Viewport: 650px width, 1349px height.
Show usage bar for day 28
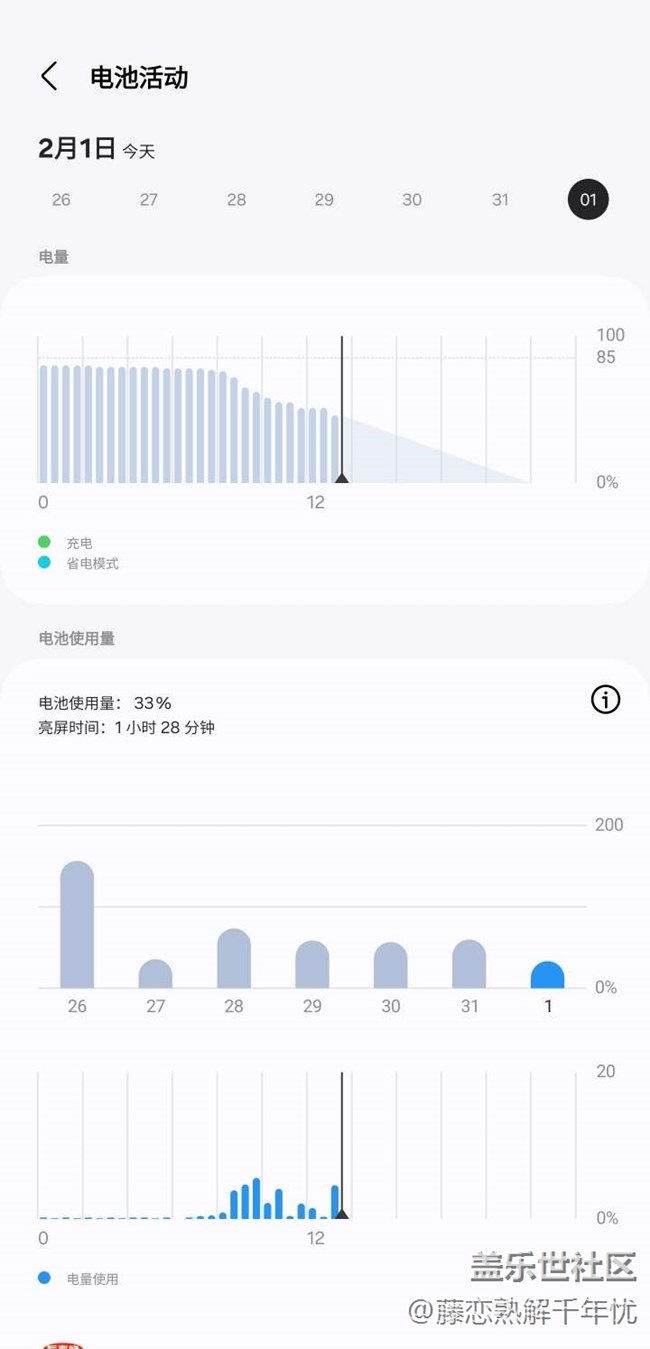pos(234,959)
